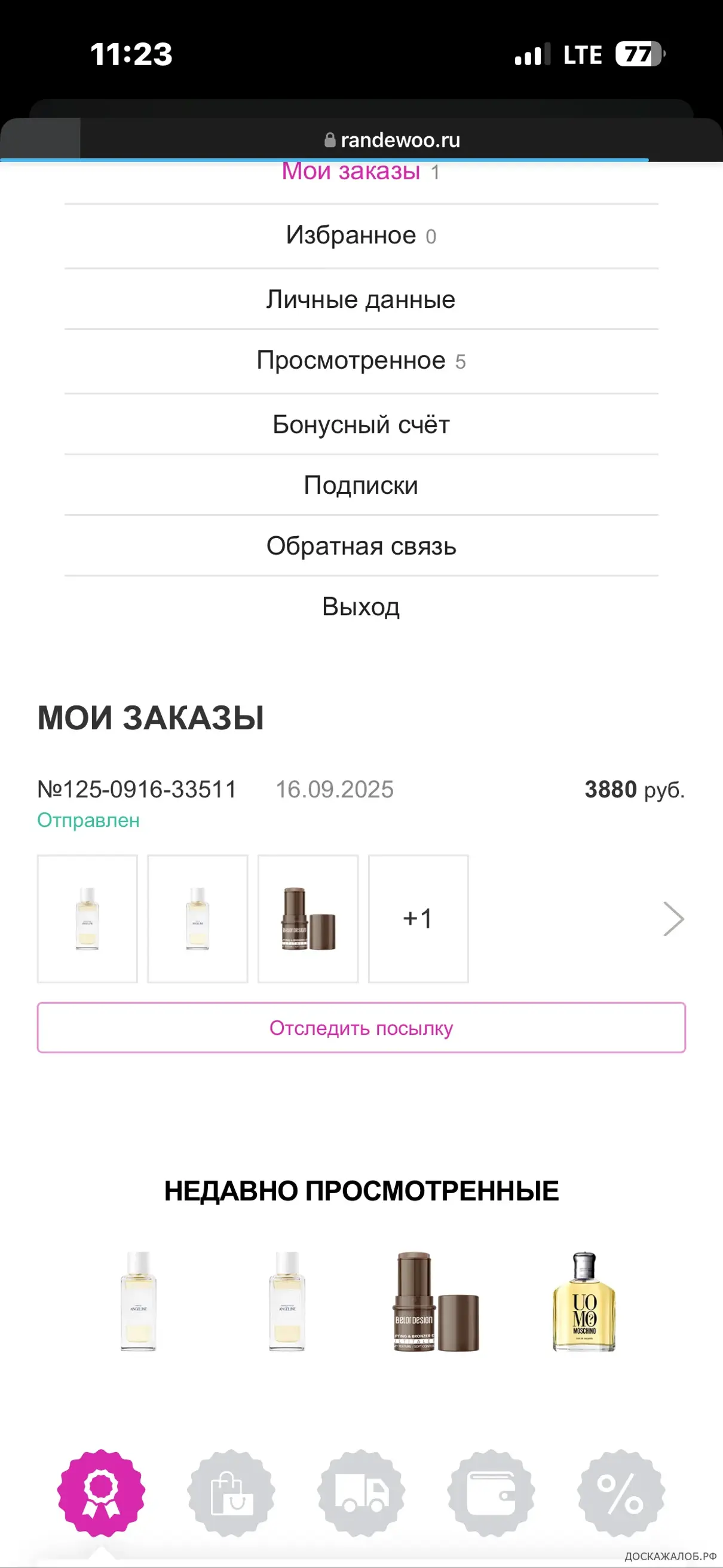Tap Отследить посылку button
This screenshot has height=1568, width=723.
(x=361, y=1028)
